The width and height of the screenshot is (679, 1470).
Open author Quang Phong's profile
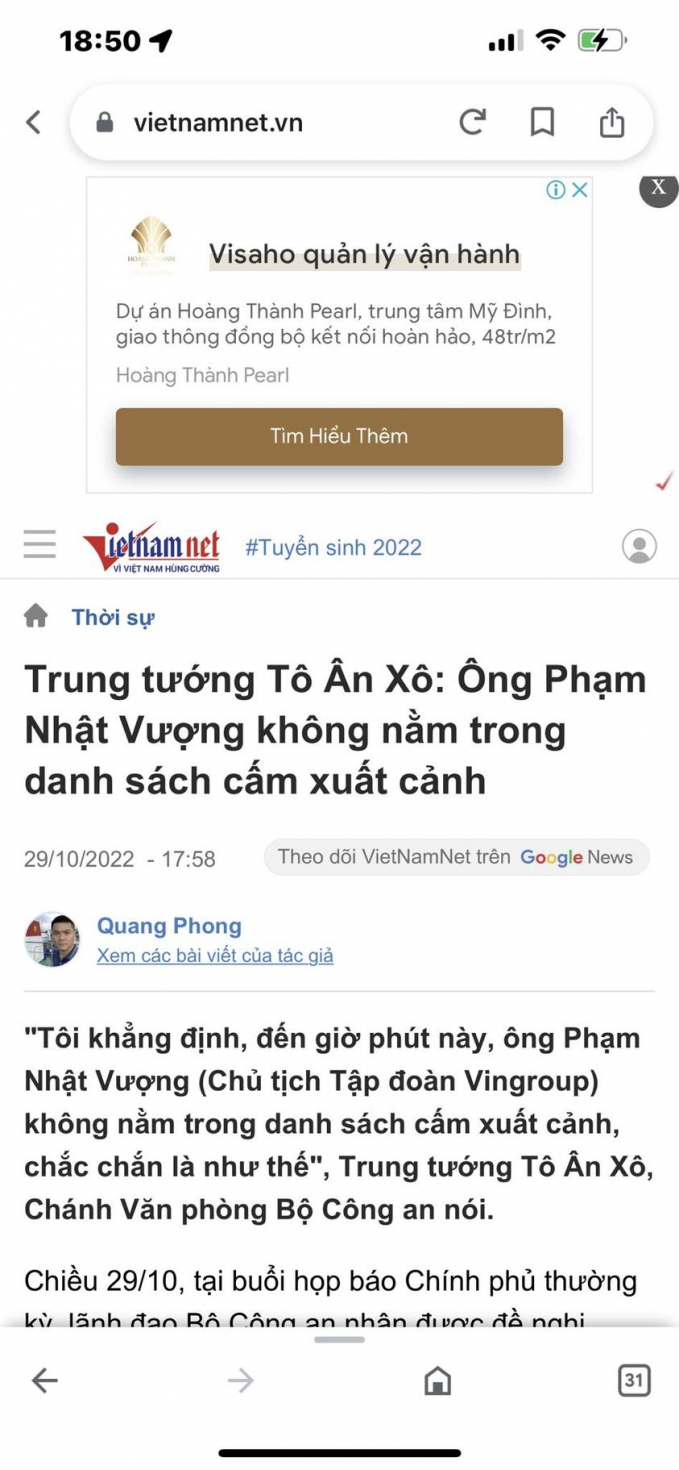pos(169,926)
